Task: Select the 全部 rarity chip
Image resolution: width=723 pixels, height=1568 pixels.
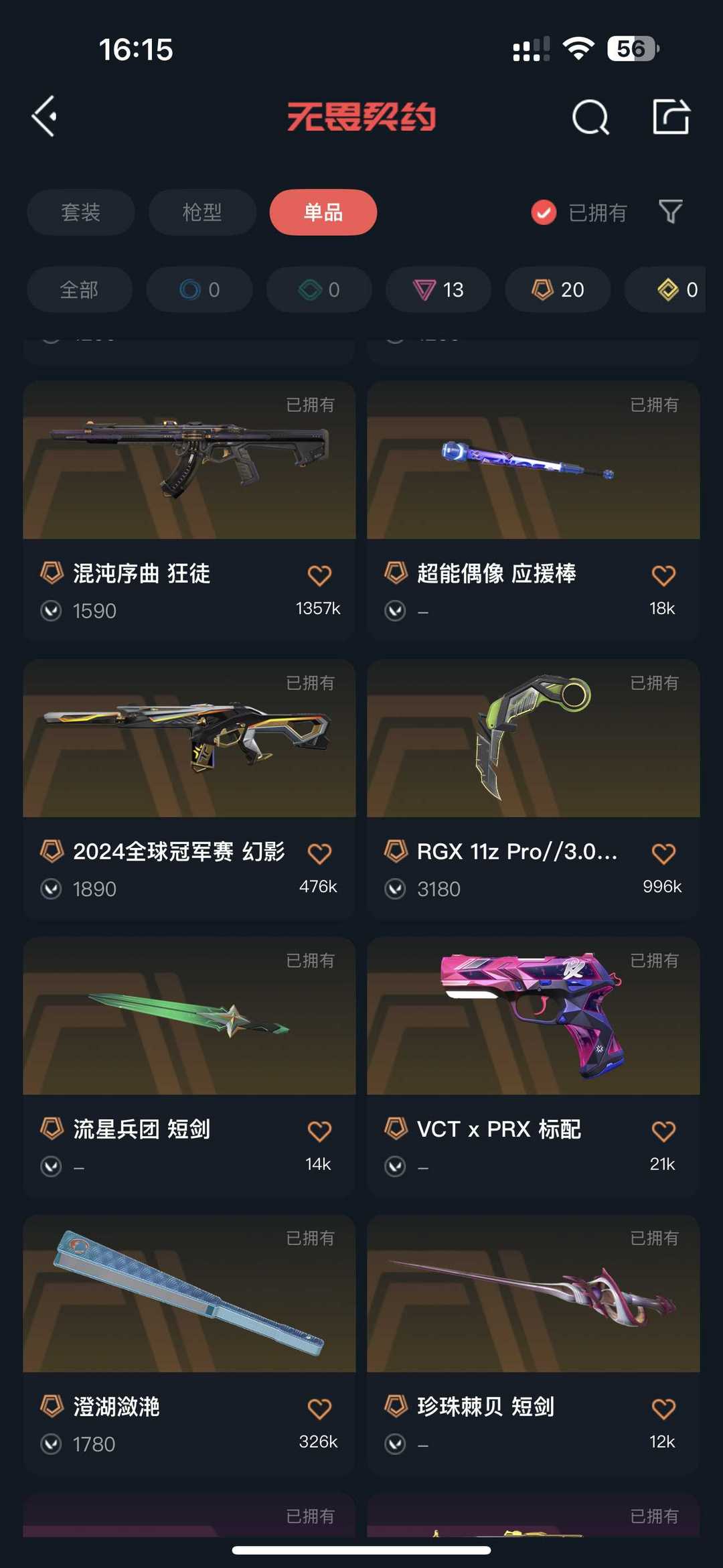Action: [80, 289]
